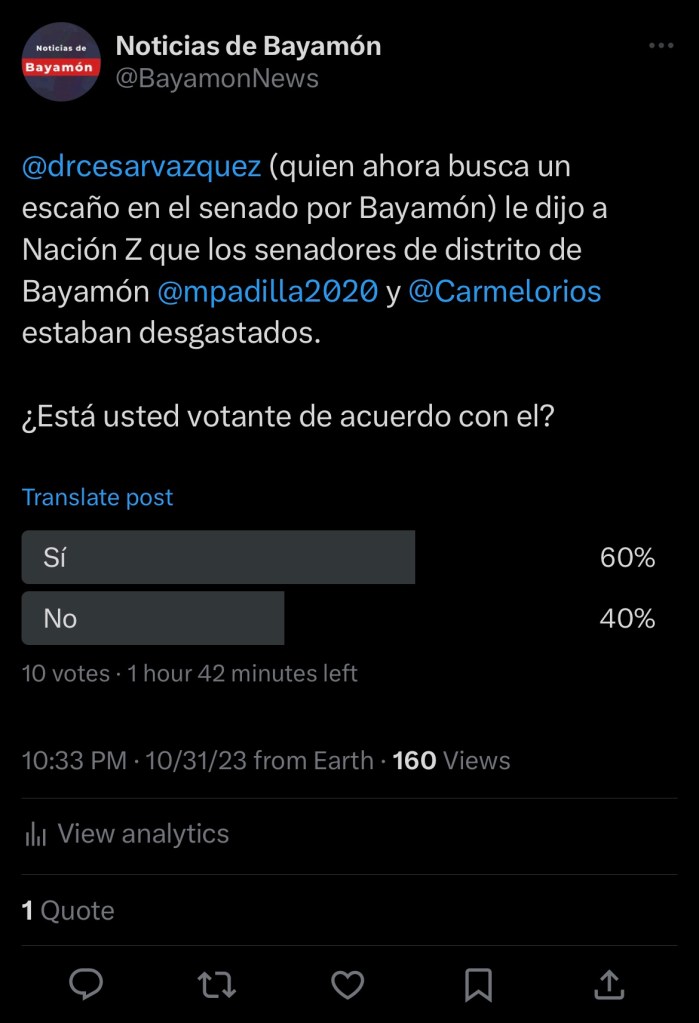699x1023 pixels.
Task: Translate post to another language
Action: tap(98, 497)
